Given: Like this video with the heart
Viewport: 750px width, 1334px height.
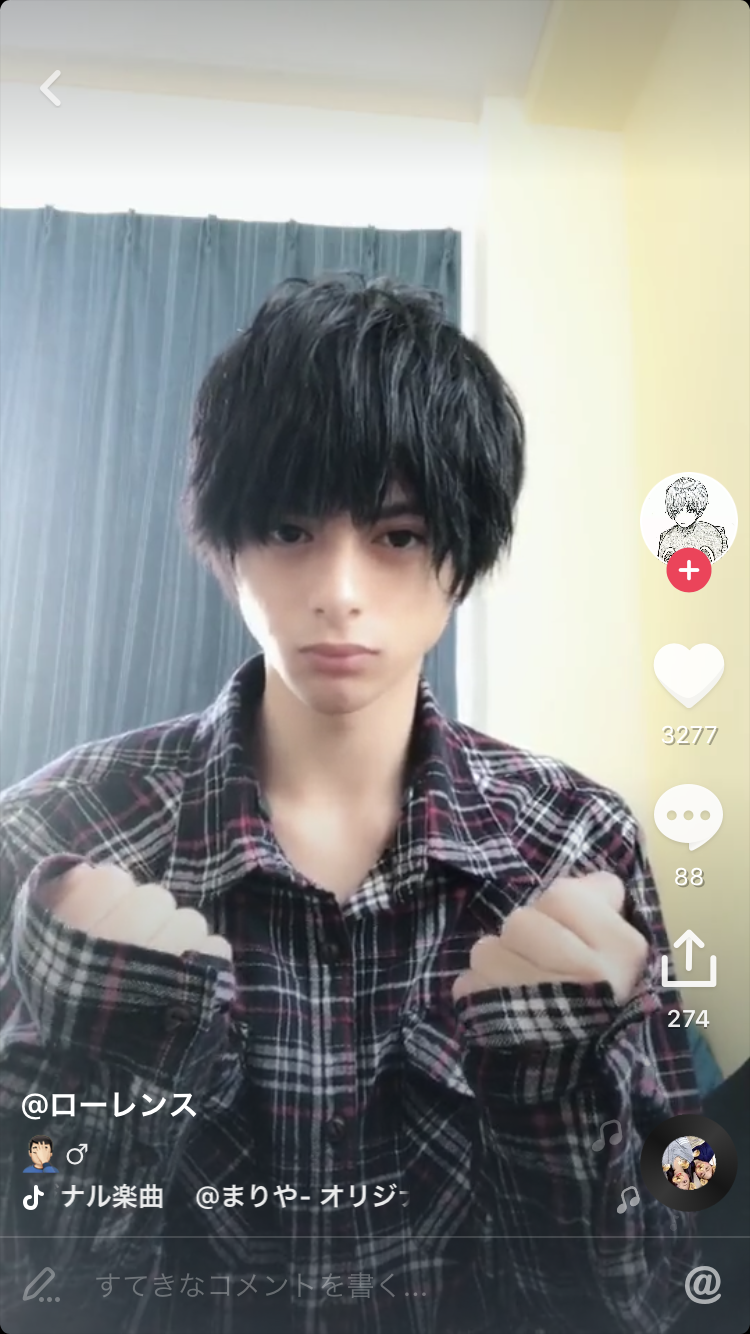Looking at the screenshot, I should coord(688,676).
